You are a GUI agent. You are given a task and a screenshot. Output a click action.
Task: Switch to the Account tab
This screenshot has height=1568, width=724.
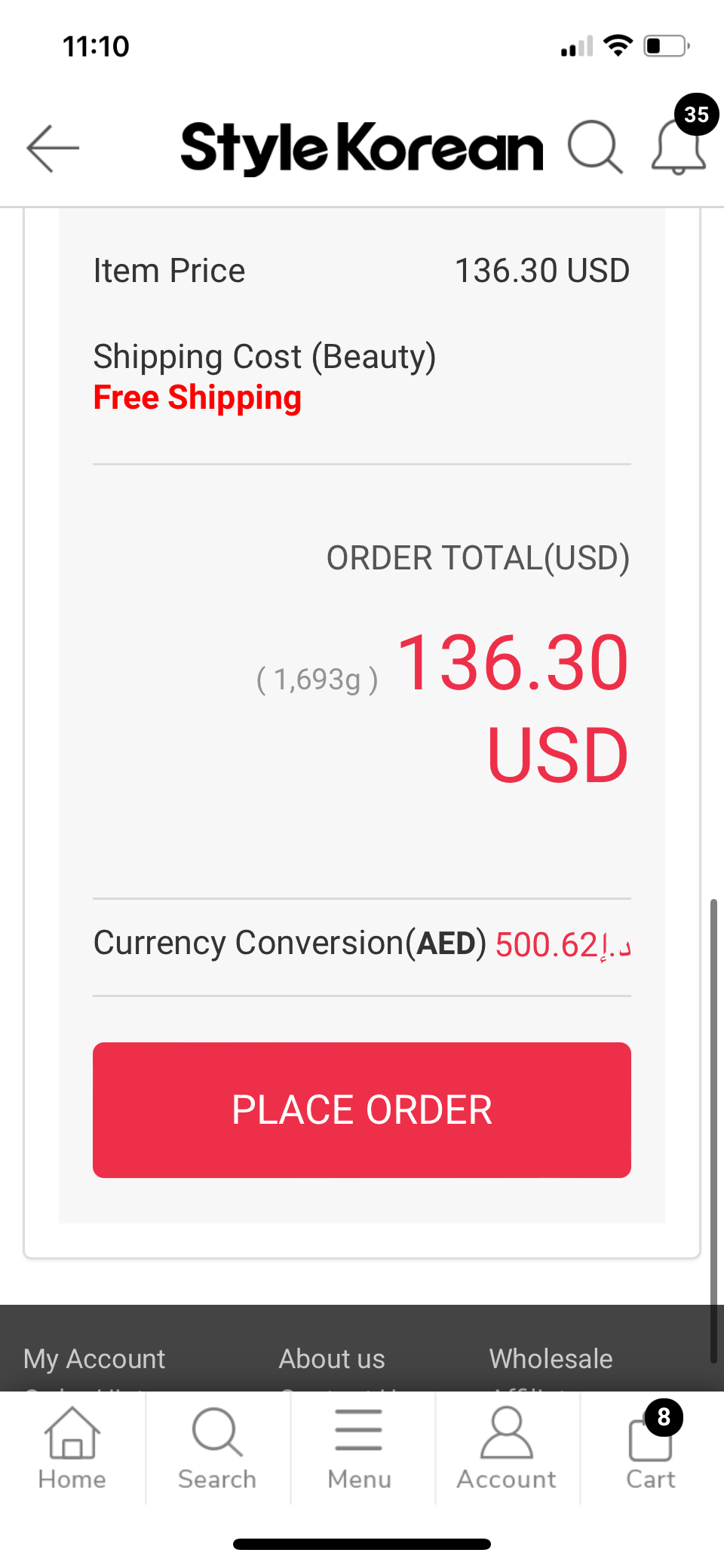point(507,1449)
